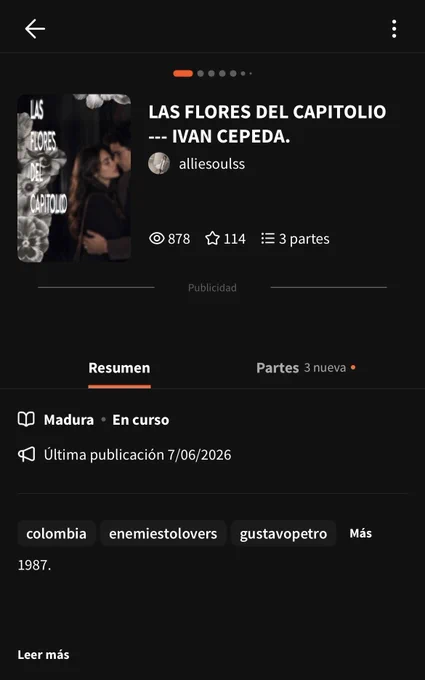Screen dimensions: 425x680
Task: Go back with the arrow icon
Action: [x=35, y=29]
